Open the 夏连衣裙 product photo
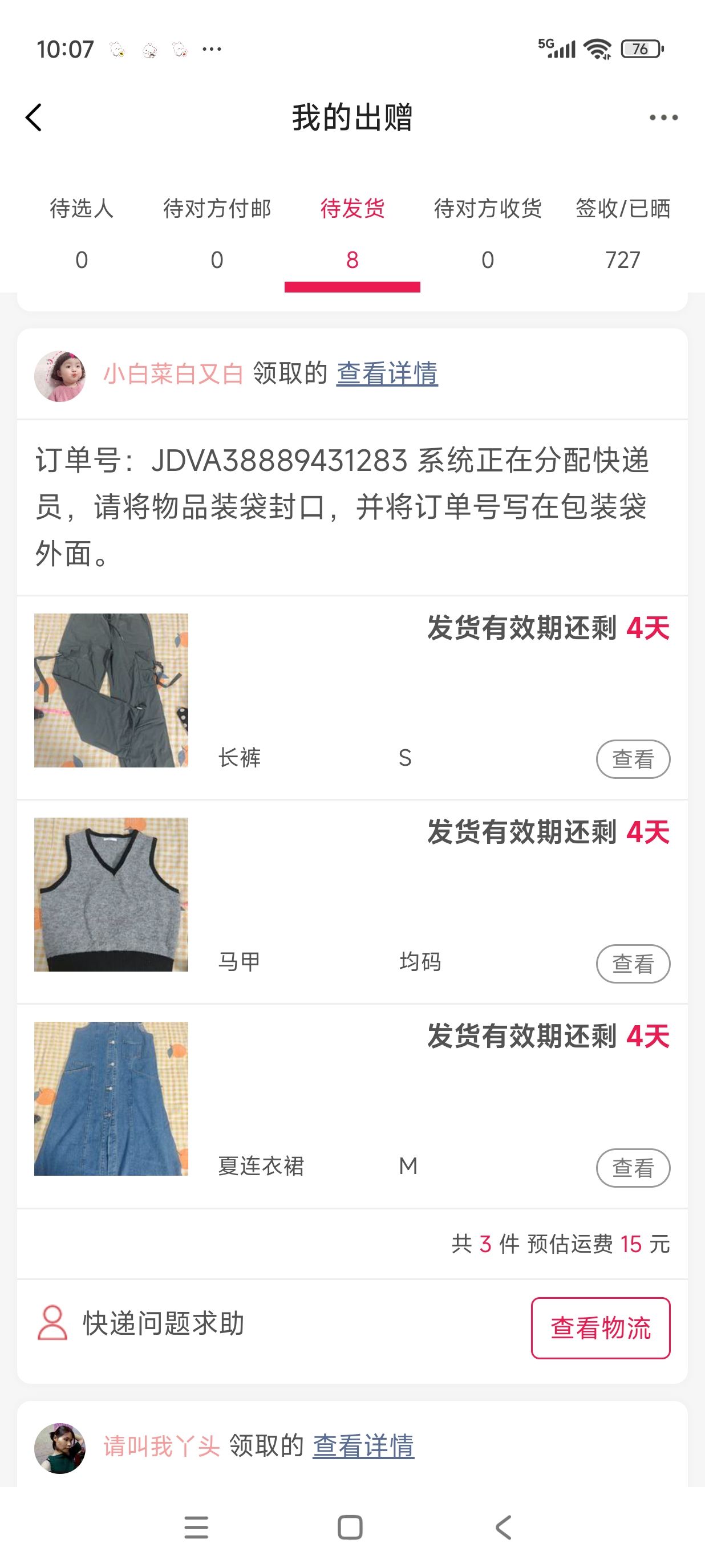The image size is (705, 1568). [x=111, y=1099]
